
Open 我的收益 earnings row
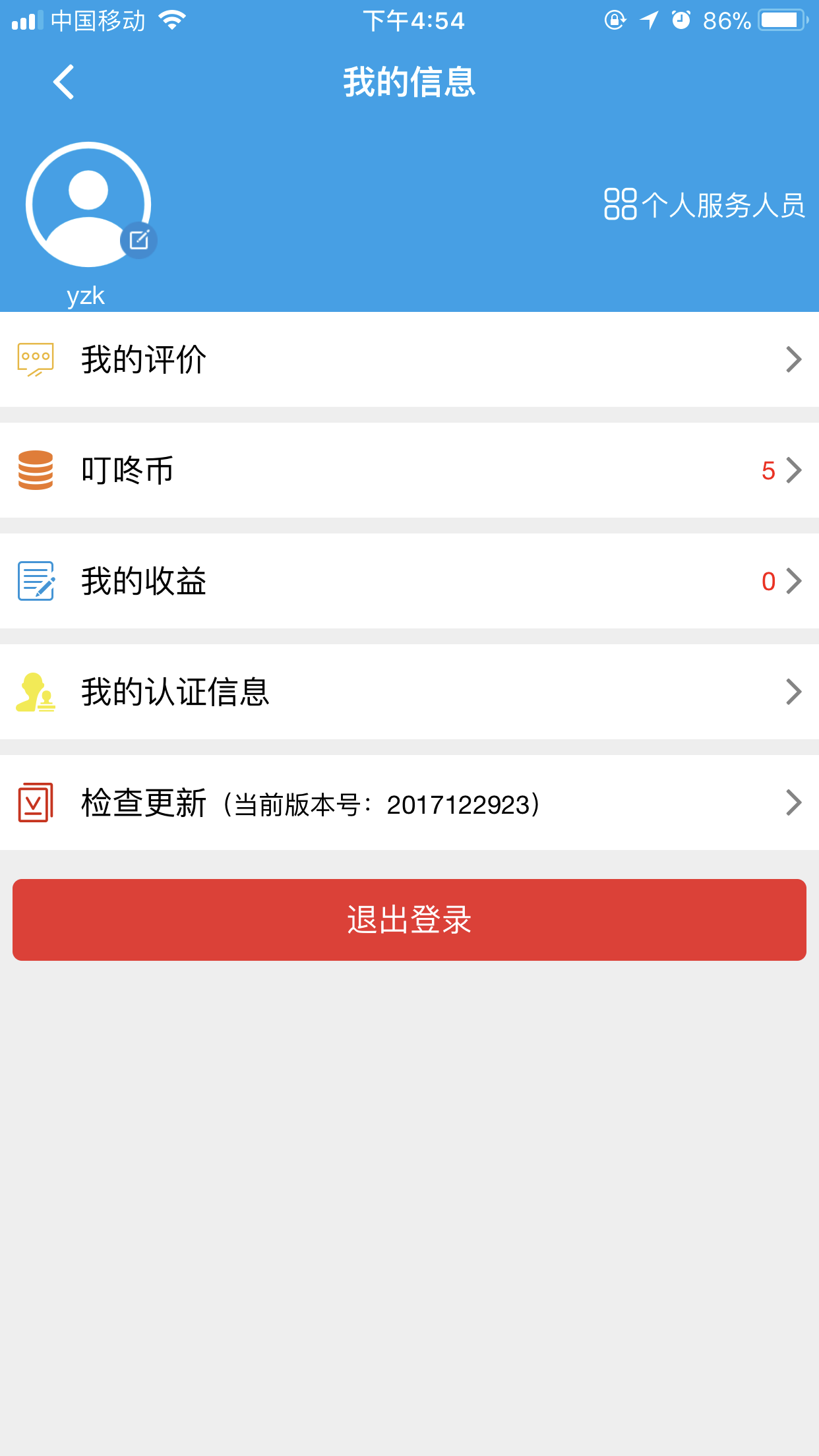pyautogui.click(x=409, y=581)
